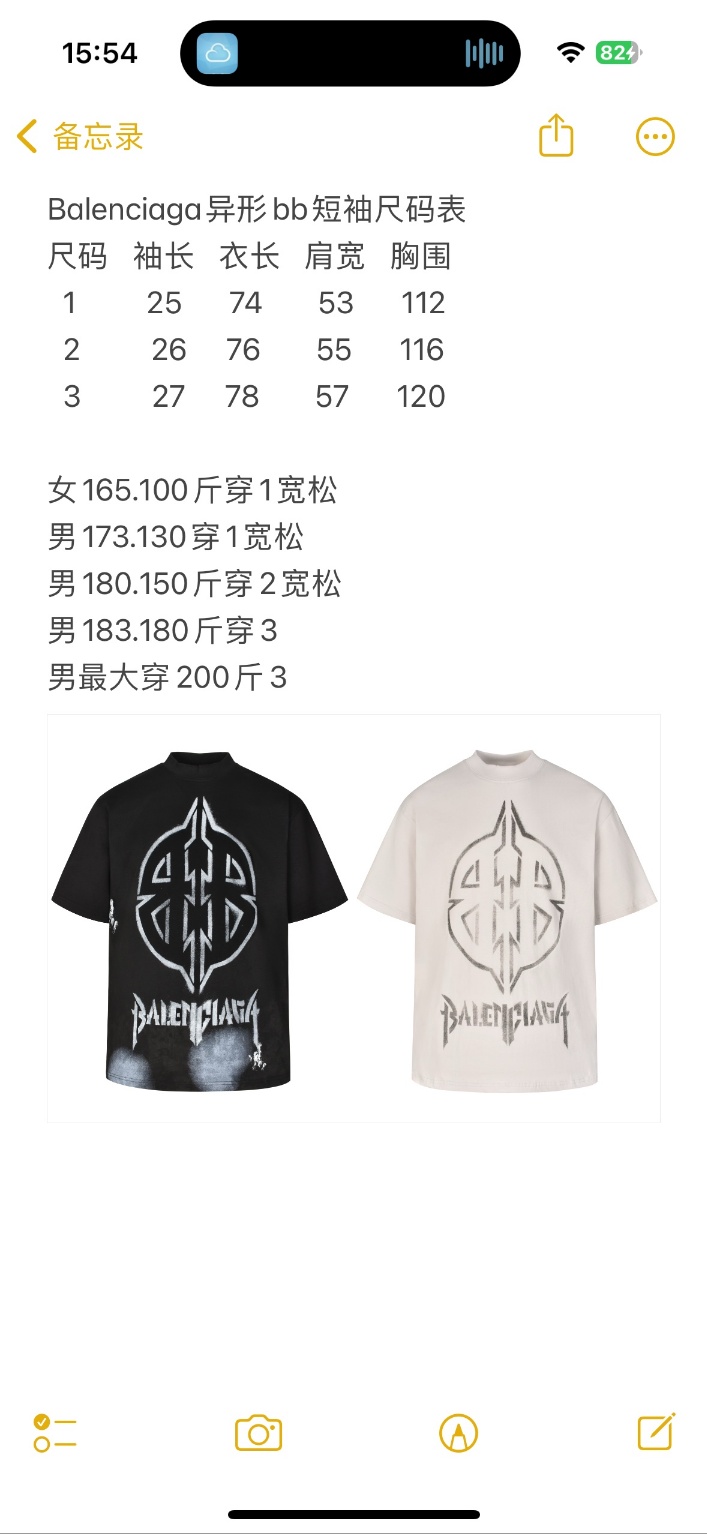Tap the Dynamic Island recording activity

click(350, 53)
